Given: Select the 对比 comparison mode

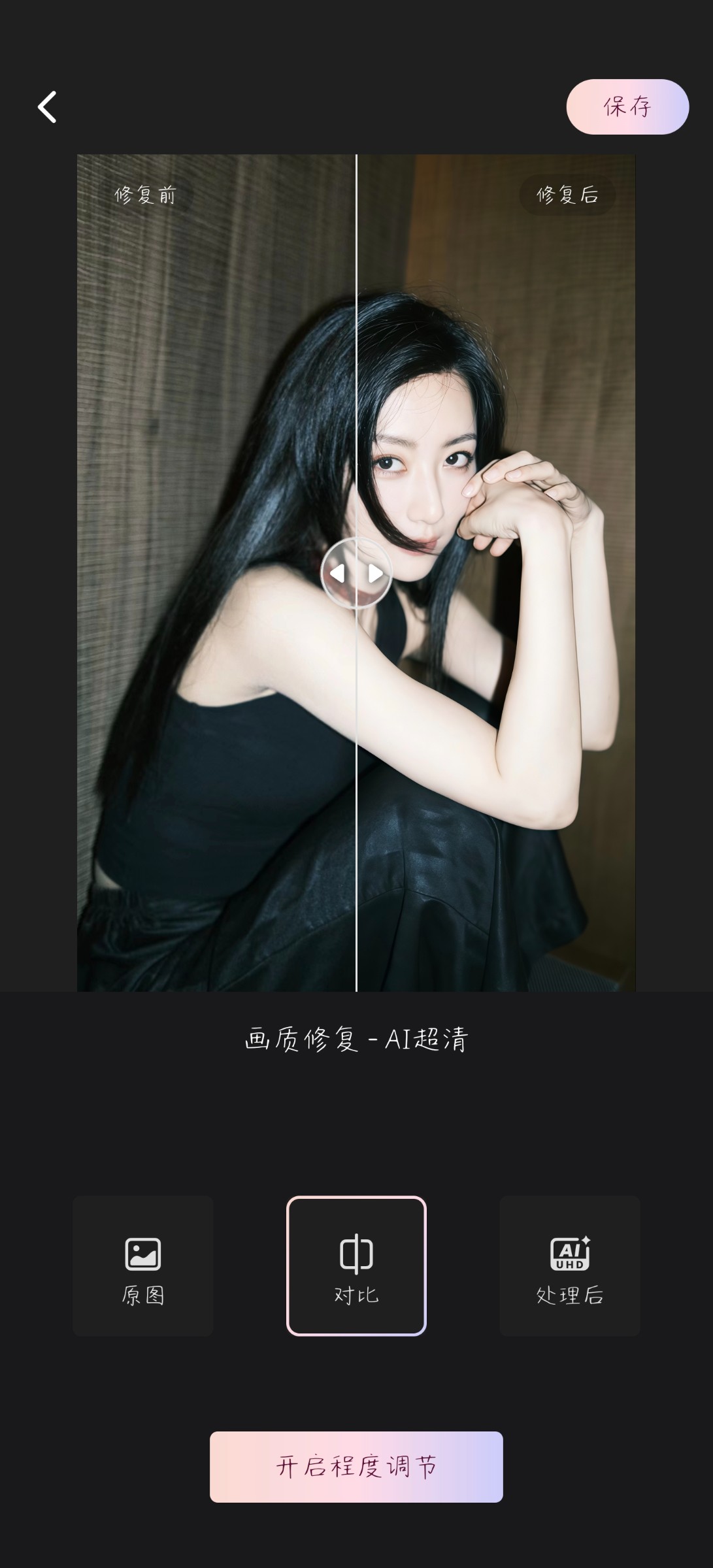Looking at the screenshot, I should [356, 1266].
